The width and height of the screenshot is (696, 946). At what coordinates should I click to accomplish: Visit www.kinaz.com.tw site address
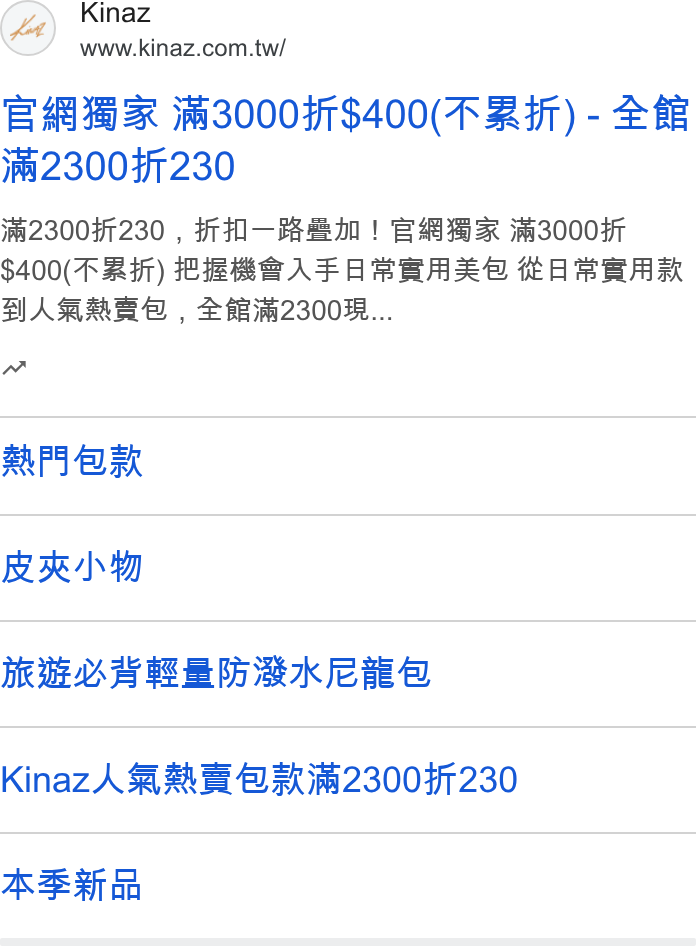pos(183,48)
